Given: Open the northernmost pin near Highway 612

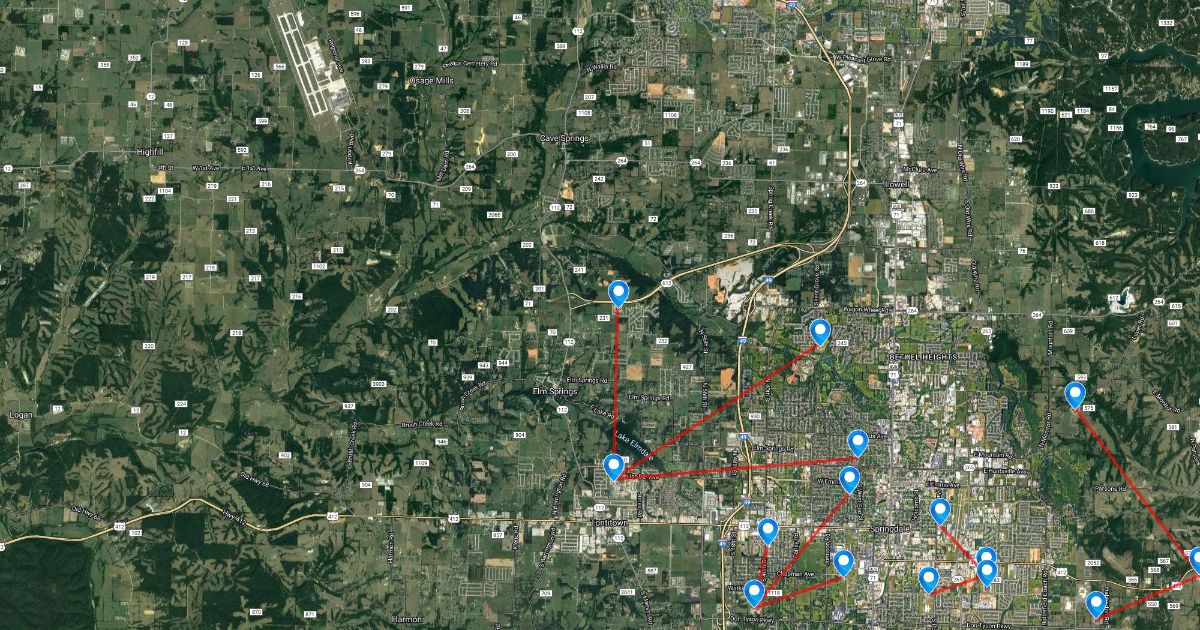Looking at the screenshot, I should pos(619,292).
